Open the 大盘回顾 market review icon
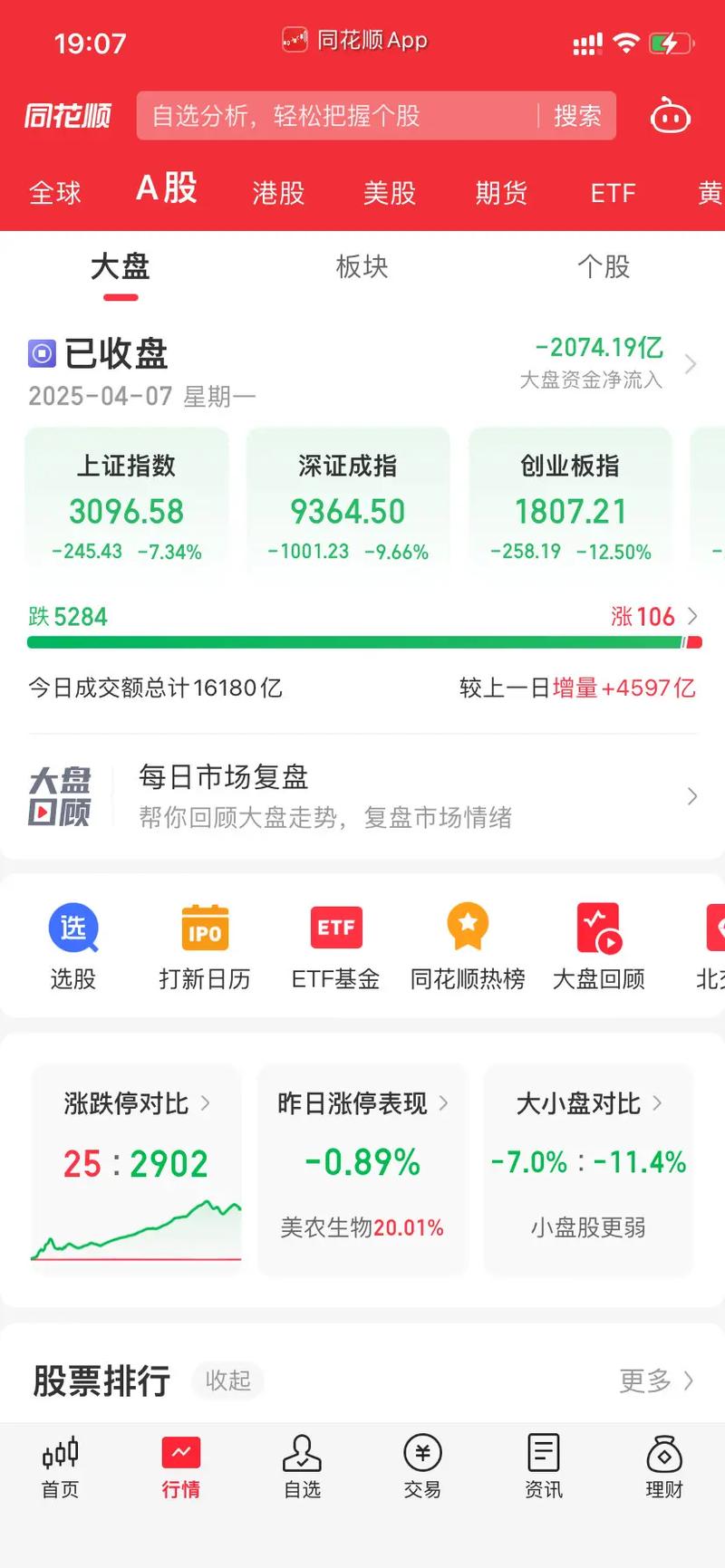The width and height of the screenshot is (725, 1568). [598, 944]
